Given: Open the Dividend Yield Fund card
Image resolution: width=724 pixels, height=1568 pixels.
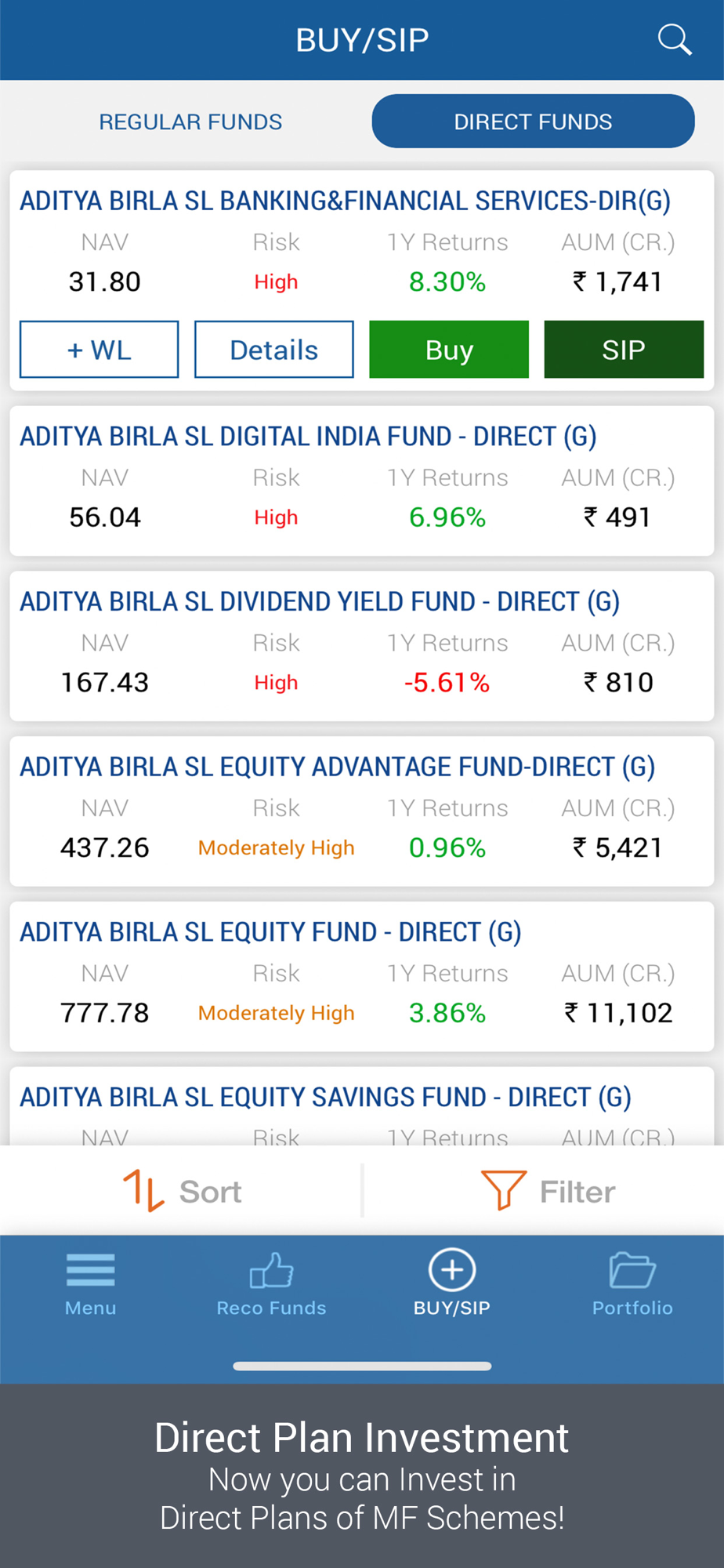Looking at the screenshot, I should (x=362, y=647).
